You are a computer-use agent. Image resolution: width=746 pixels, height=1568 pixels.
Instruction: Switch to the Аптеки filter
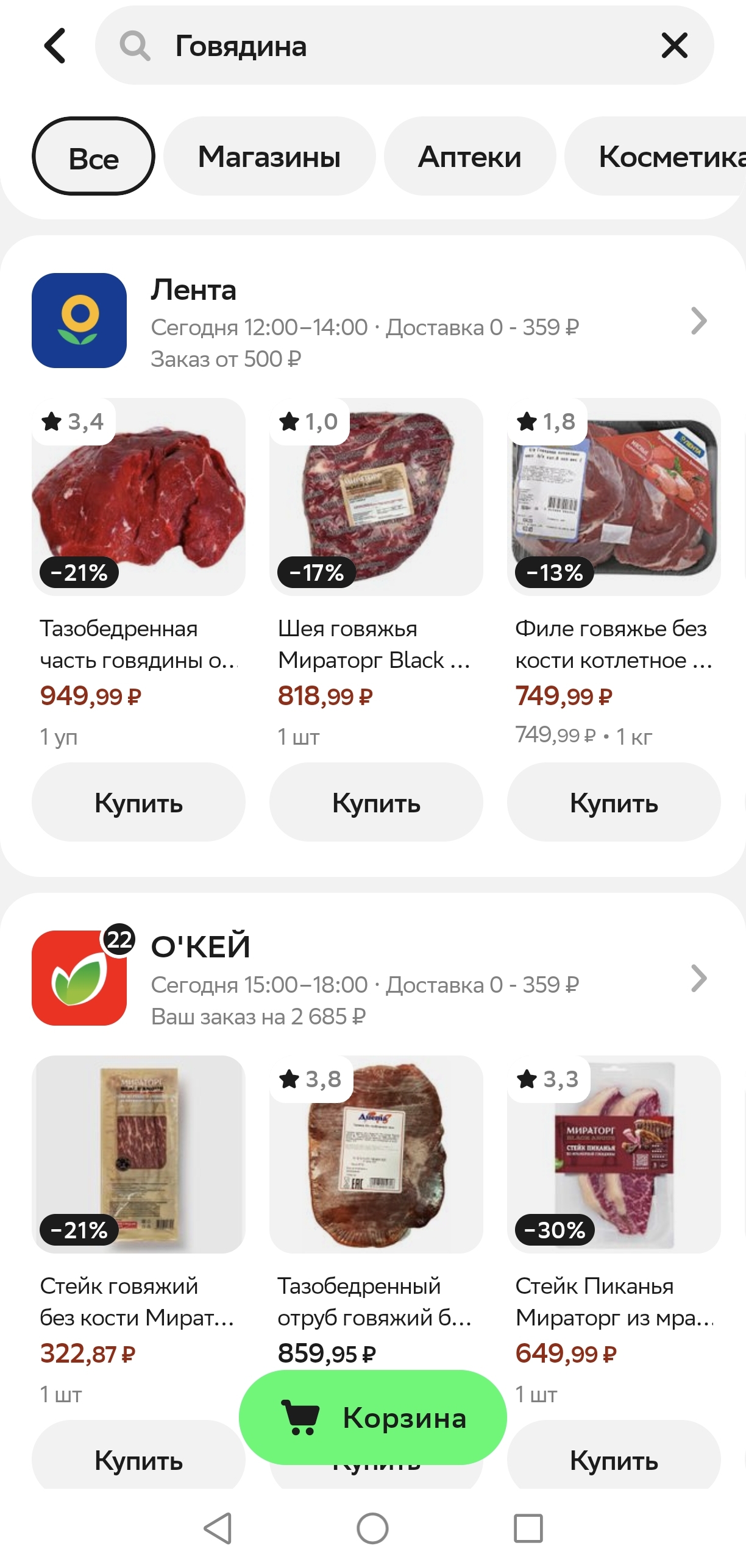(x=469, y=157)
